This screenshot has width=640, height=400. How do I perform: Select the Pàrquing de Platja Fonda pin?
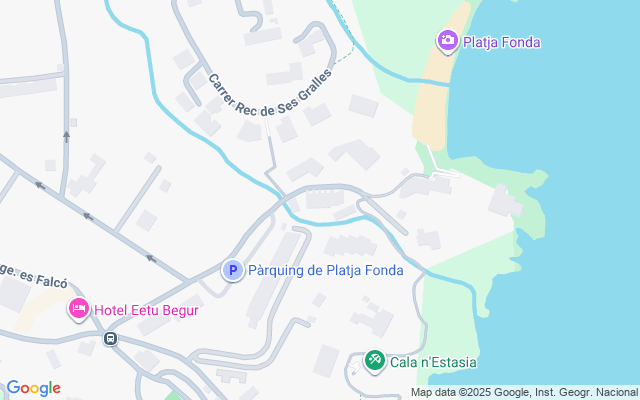coord(233,270)
